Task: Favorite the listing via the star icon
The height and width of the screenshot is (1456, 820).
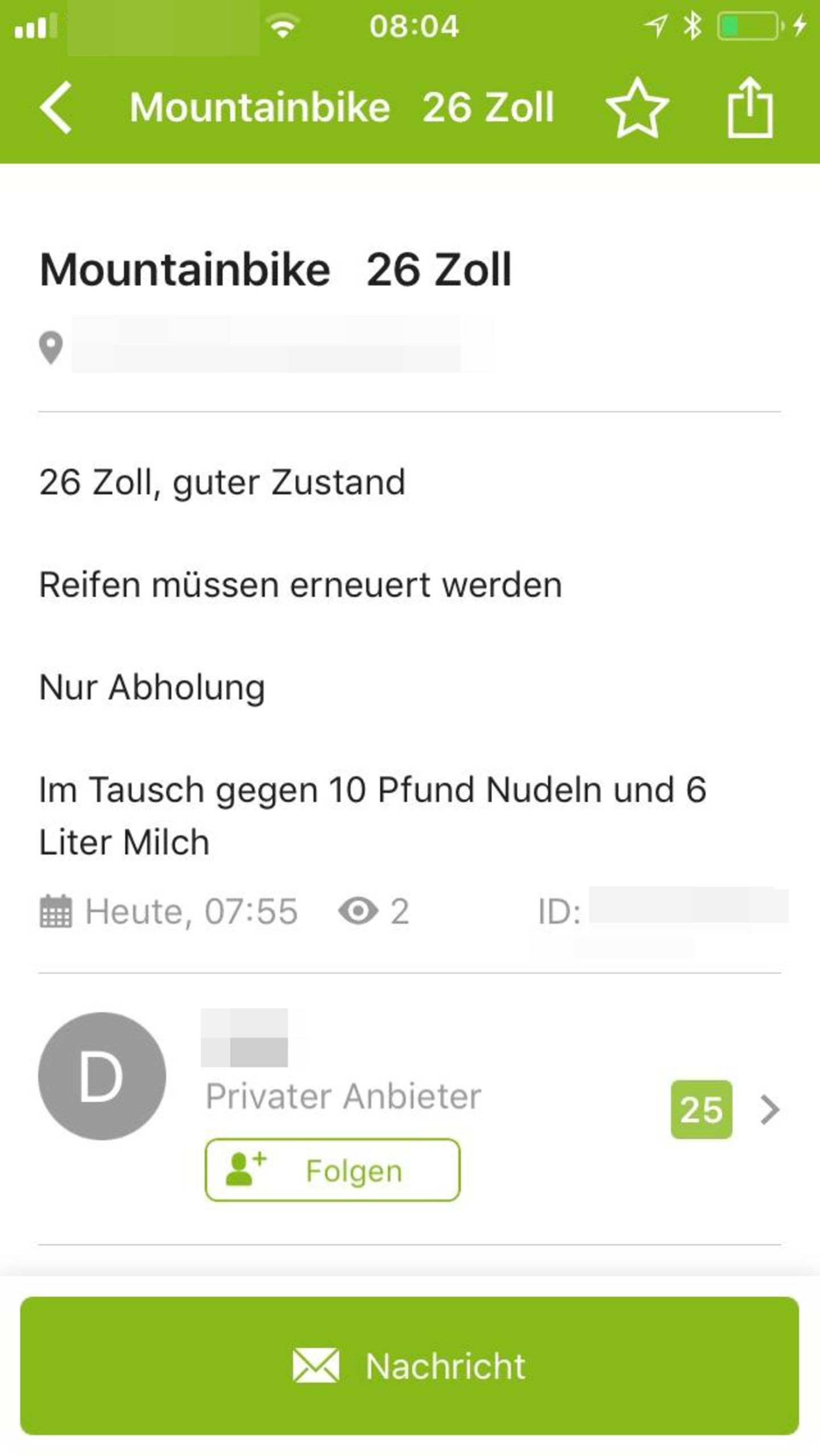Action: tap(638, 108)
